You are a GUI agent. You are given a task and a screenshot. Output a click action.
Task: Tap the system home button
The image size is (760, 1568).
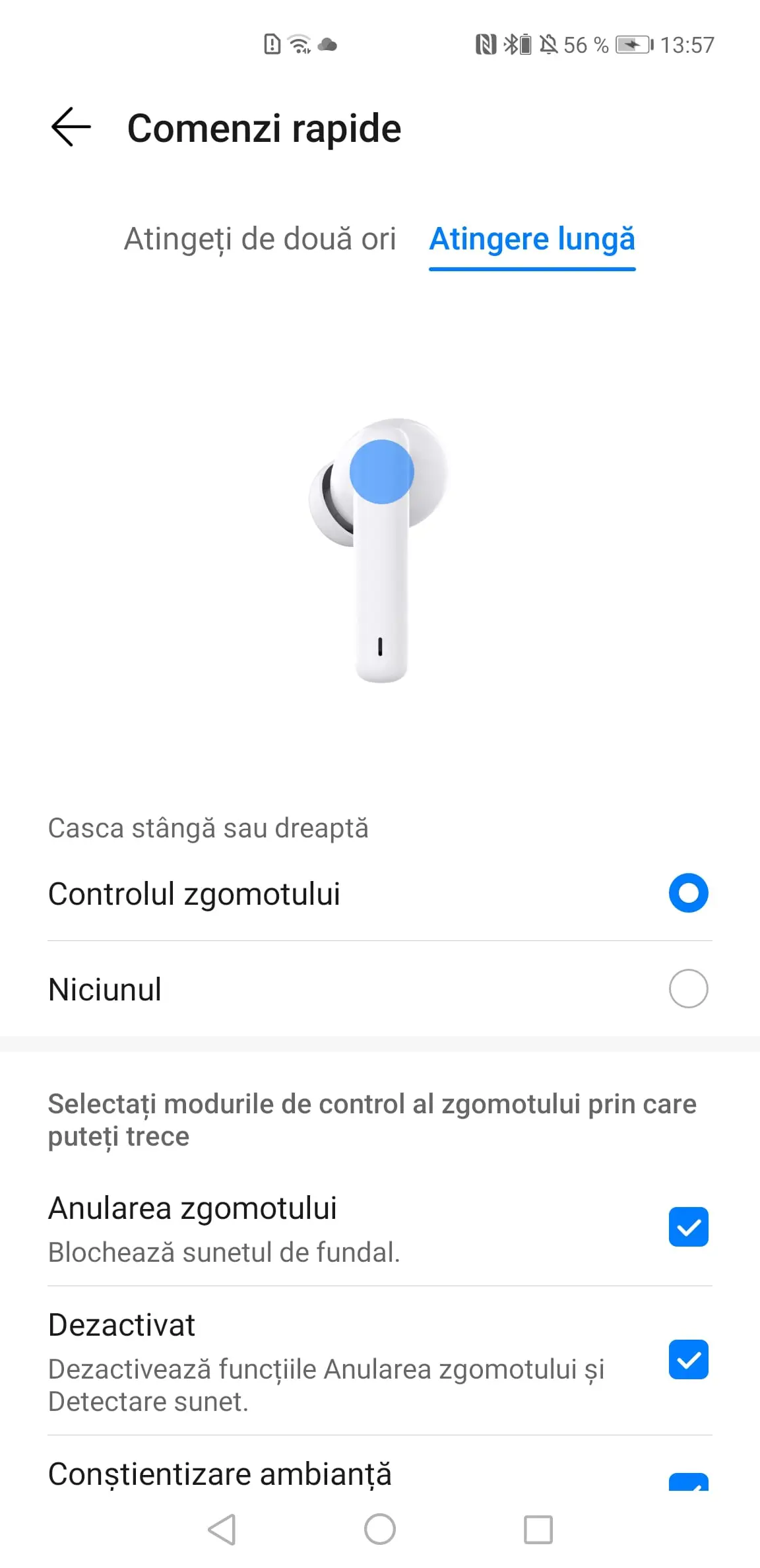(x=380, y=1529)
